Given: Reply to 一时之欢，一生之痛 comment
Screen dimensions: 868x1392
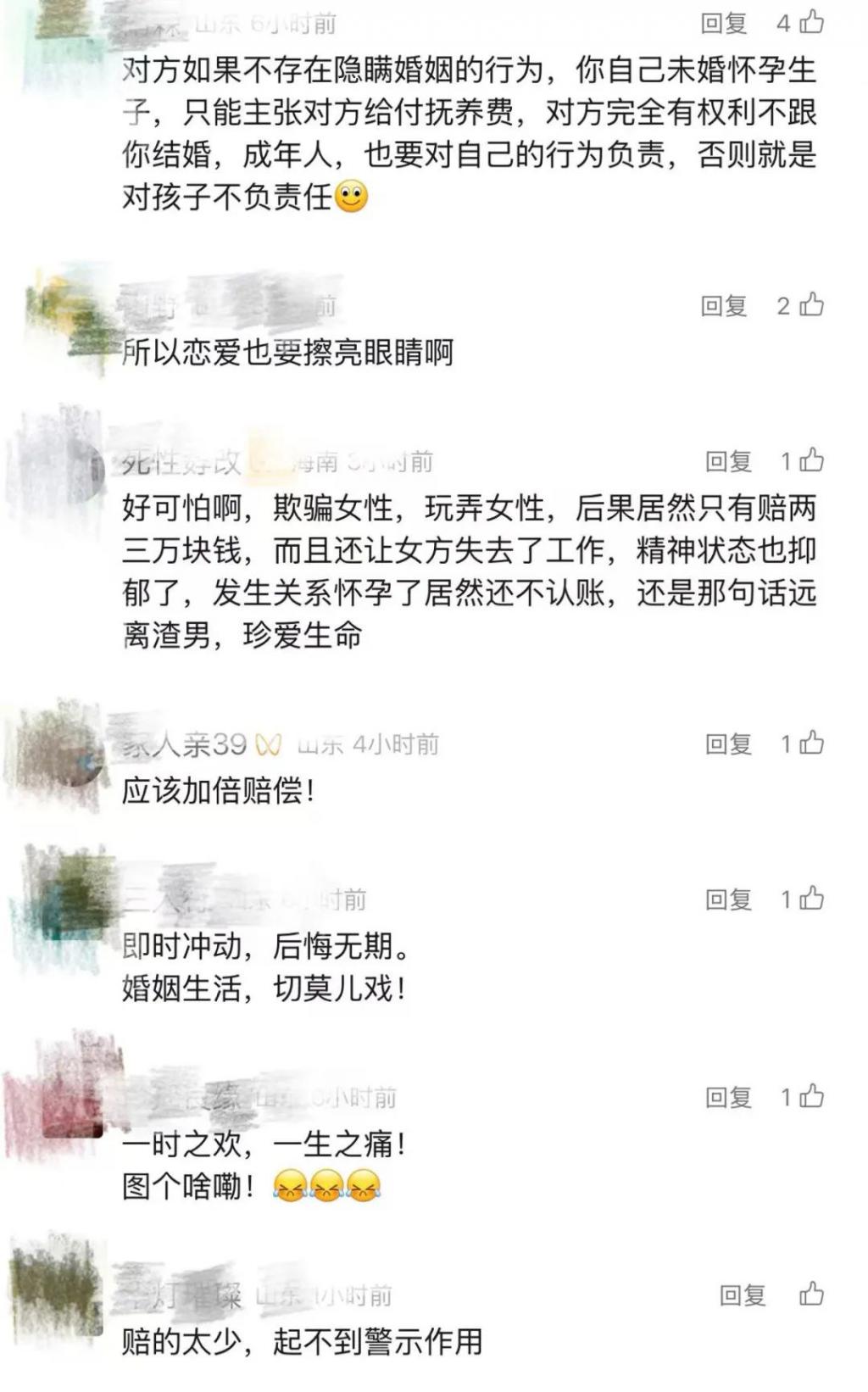Looking at the screenshot, I should pyautogui.click(x=728, y=1098).
